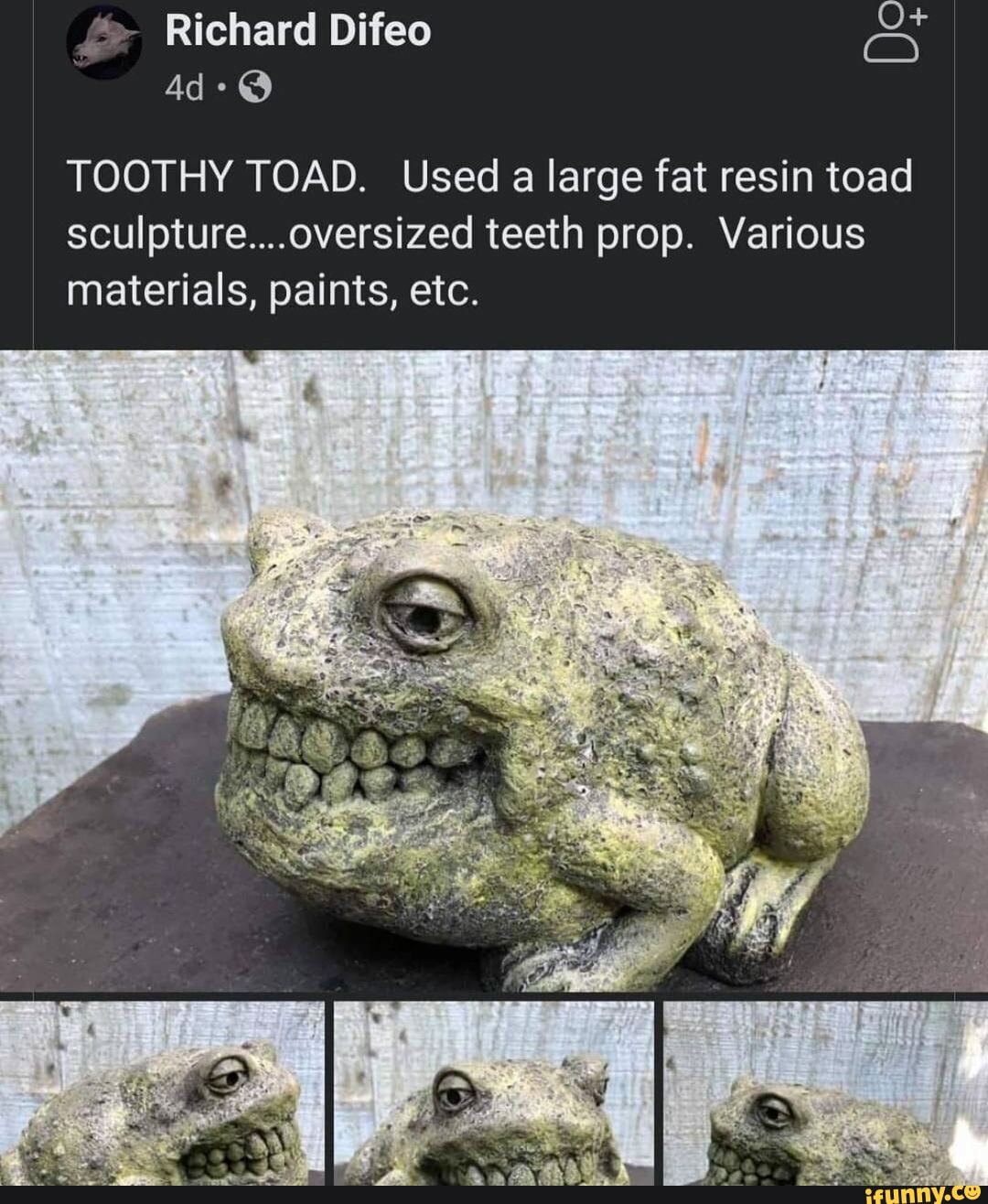988x1204 pixels.
Task: Select the yellow iFunny badge bottom right
Action: (924, 1192)
